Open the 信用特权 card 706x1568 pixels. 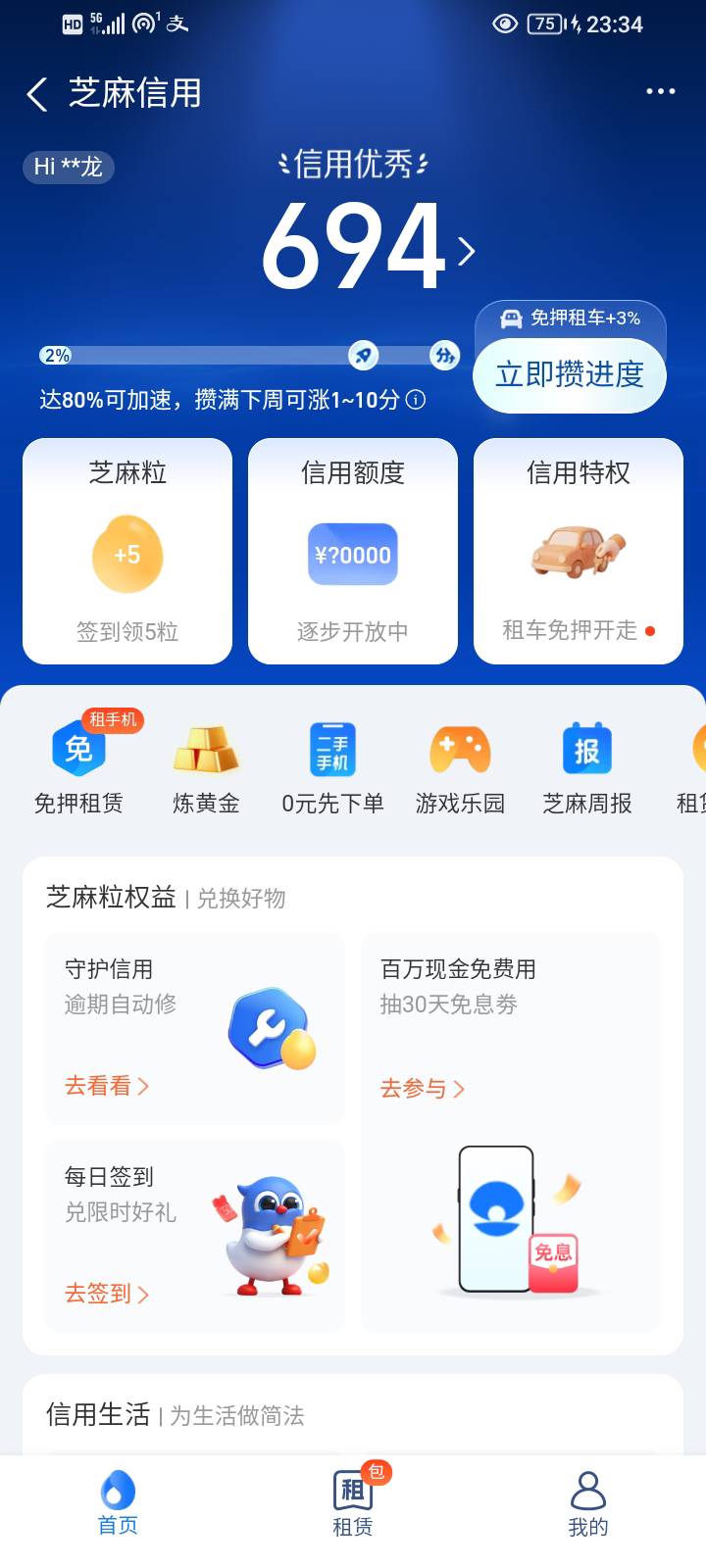[x=579, y=551]
